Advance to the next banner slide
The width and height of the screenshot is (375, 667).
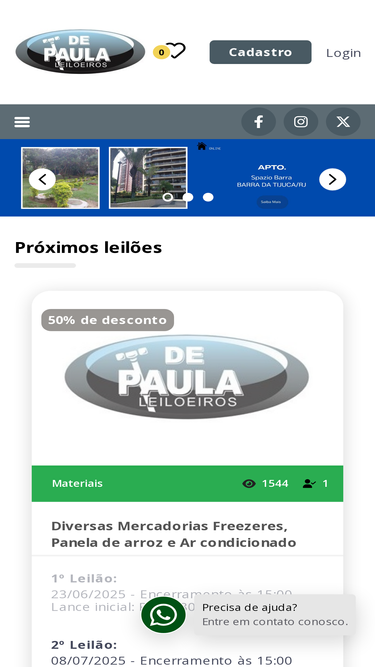[x=332, y=180]
